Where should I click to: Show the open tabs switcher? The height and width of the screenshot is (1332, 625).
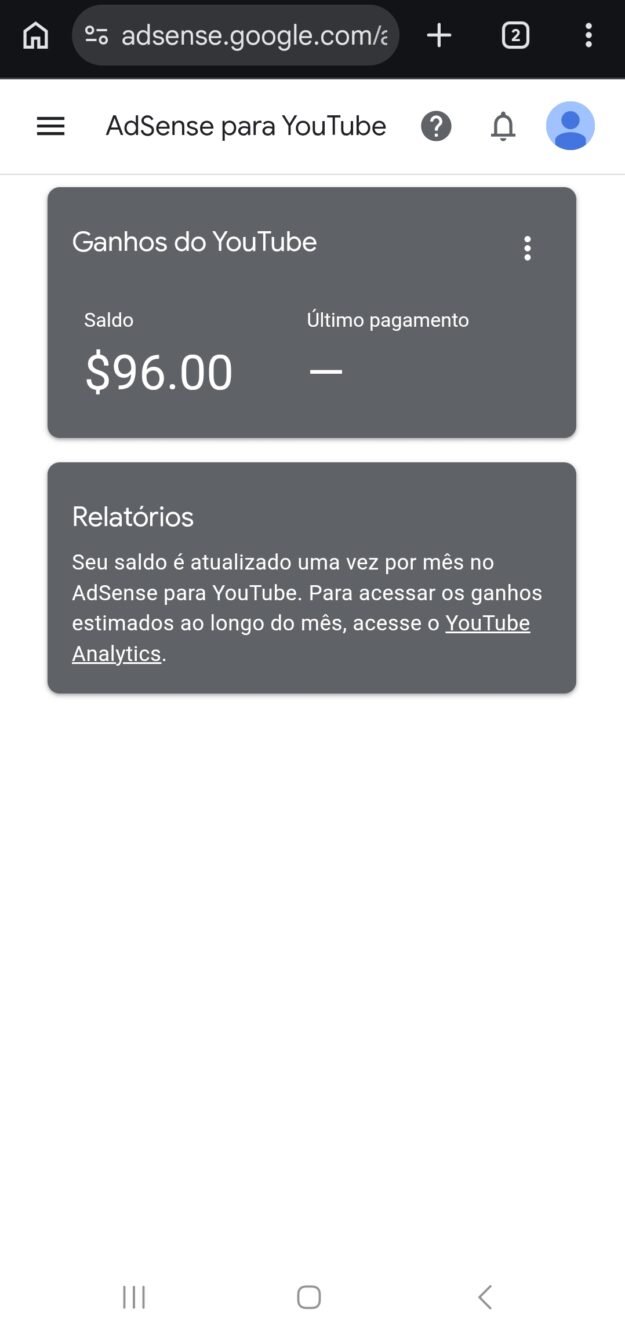(x=515, y=36)
